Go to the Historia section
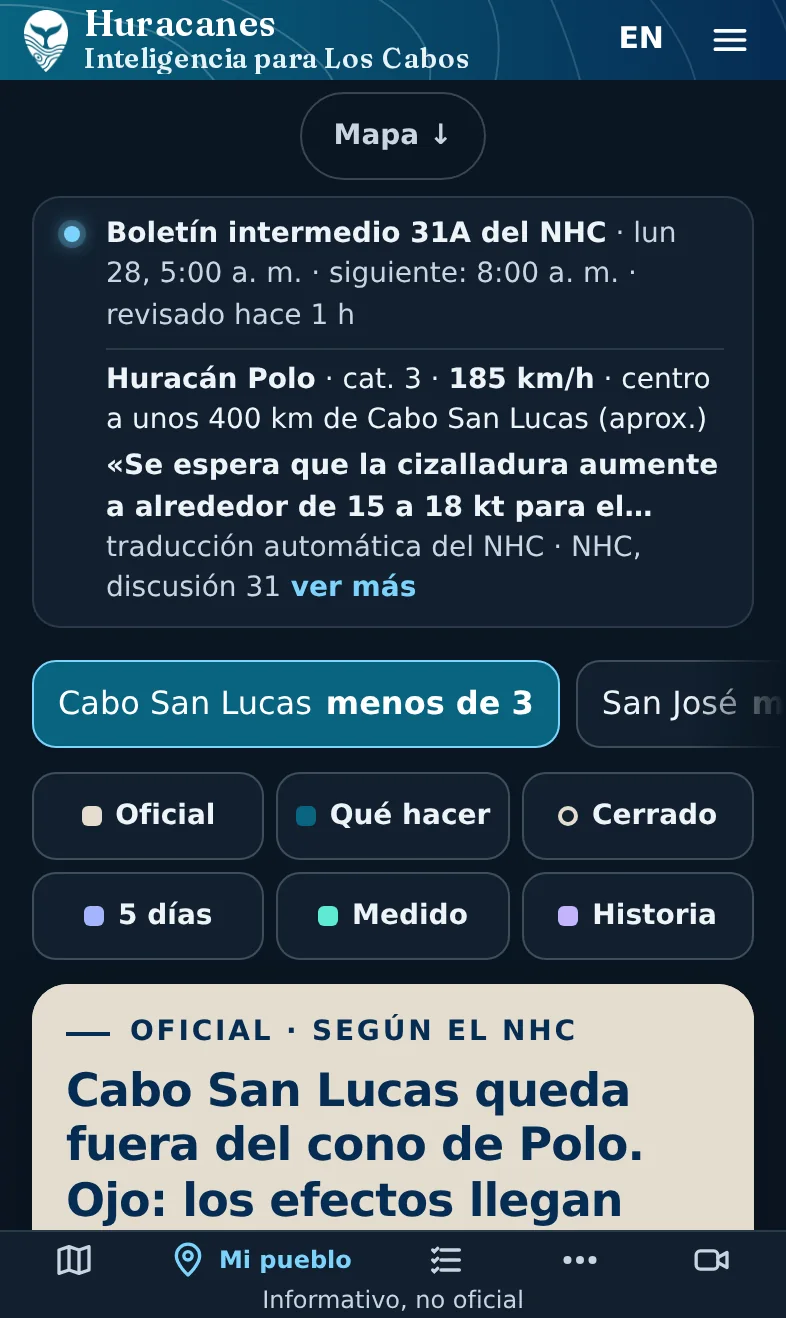The height and width of the screenshot is (1318, 786). (638, 915)
